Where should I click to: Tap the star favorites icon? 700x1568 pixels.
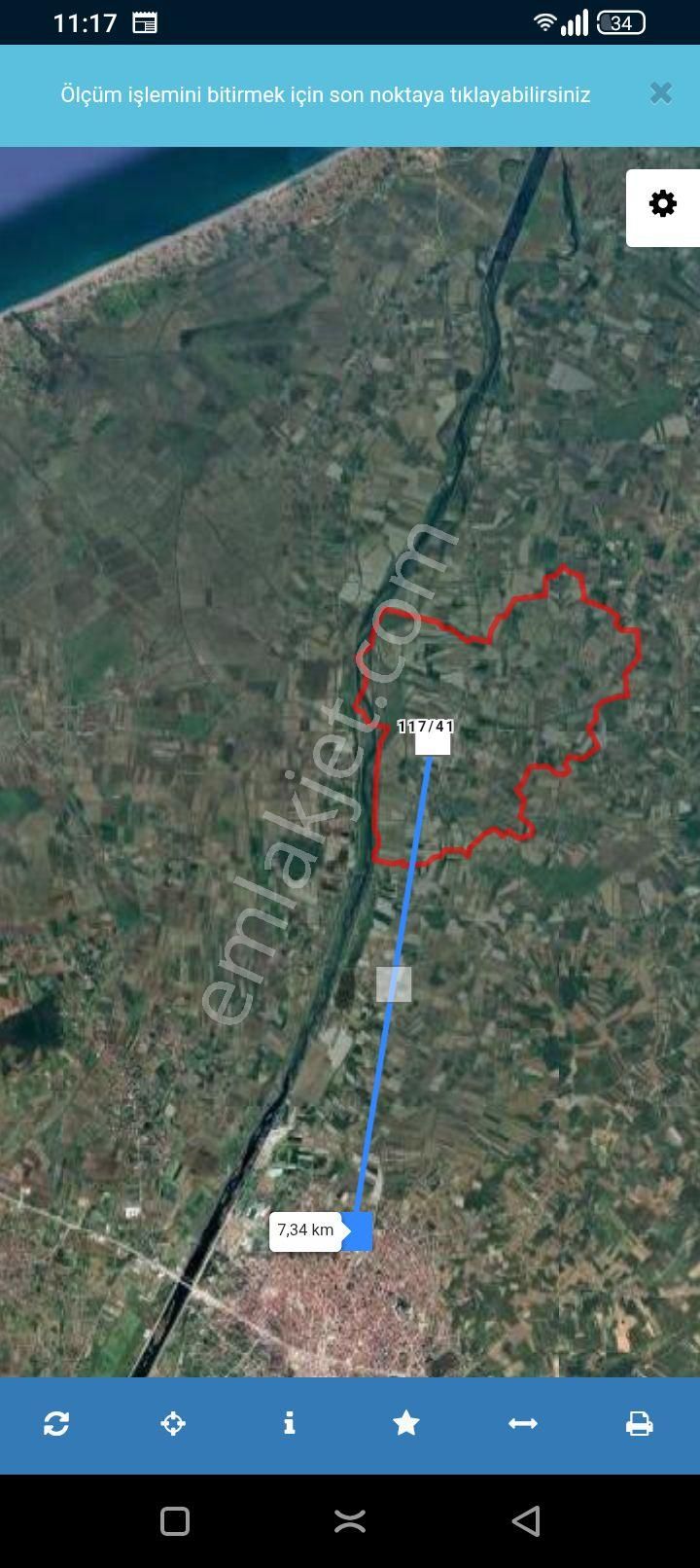click(405, 1424)
